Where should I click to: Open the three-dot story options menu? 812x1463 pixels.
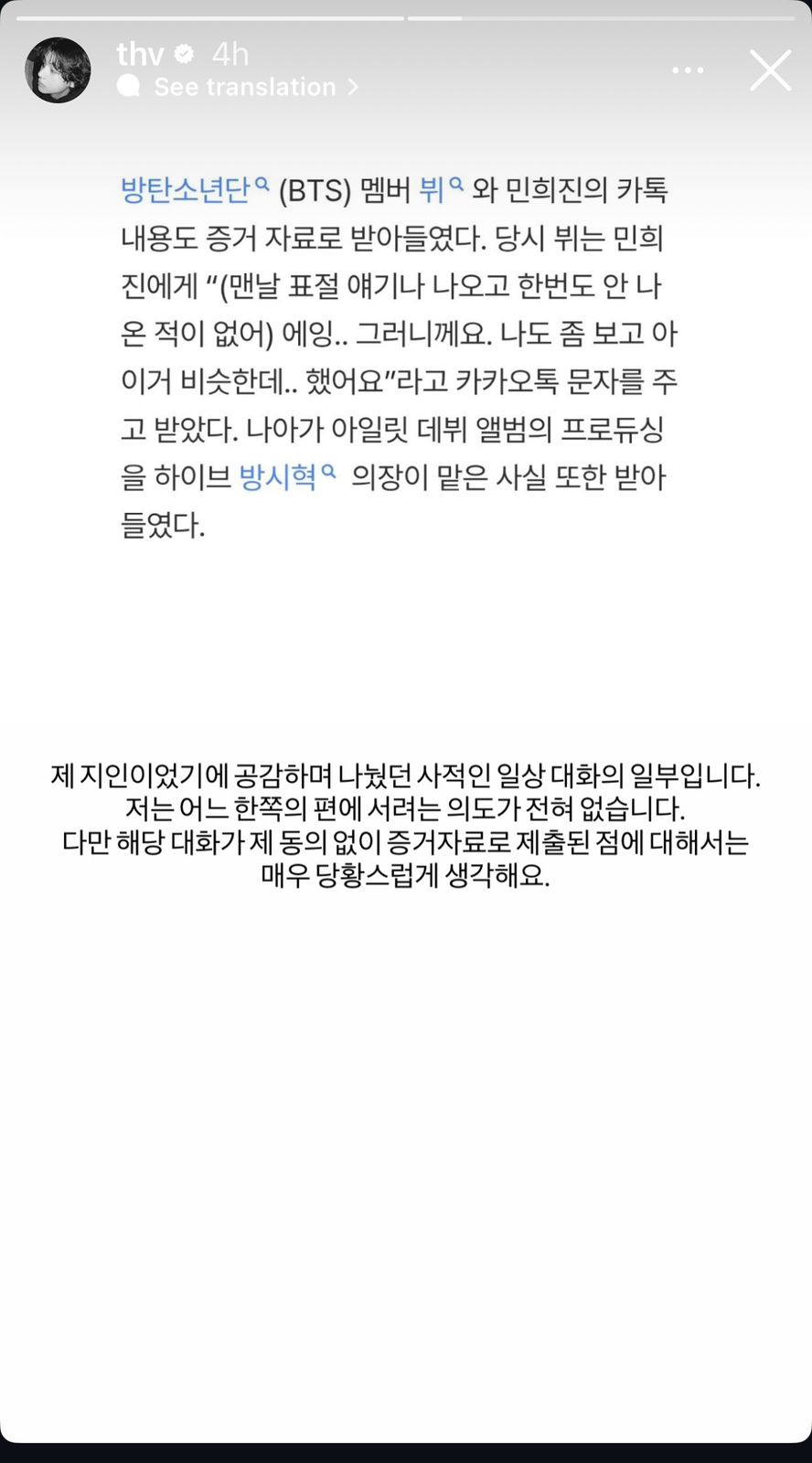tap(688, 70)
